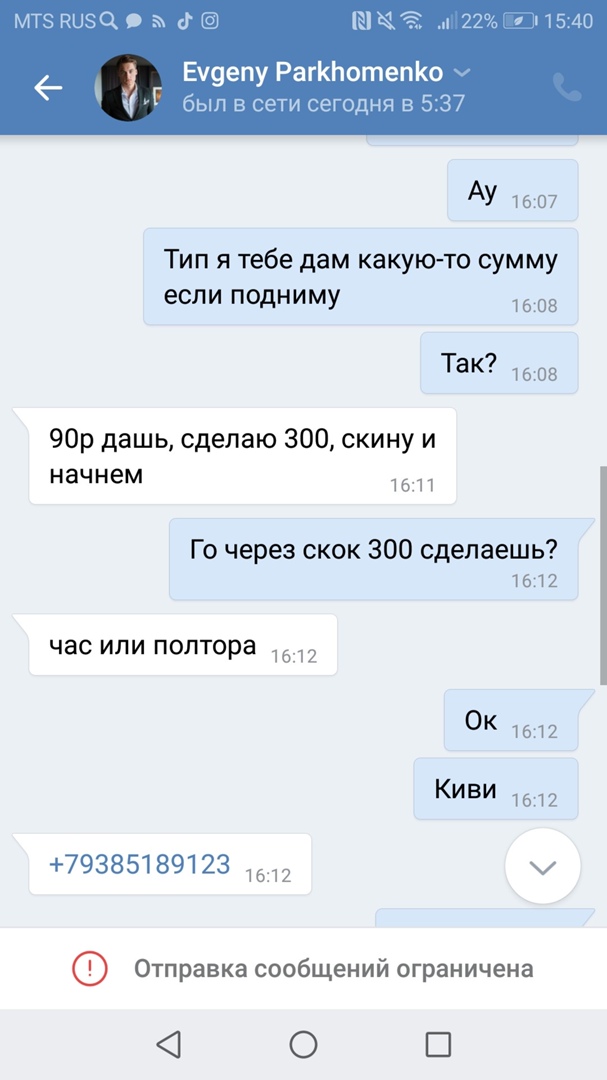The height and width of the screenshot is (1080, 607).
Task: Expand the Evgeny Parkhomenko chat dropdown
Action: [x=461, y=73]
